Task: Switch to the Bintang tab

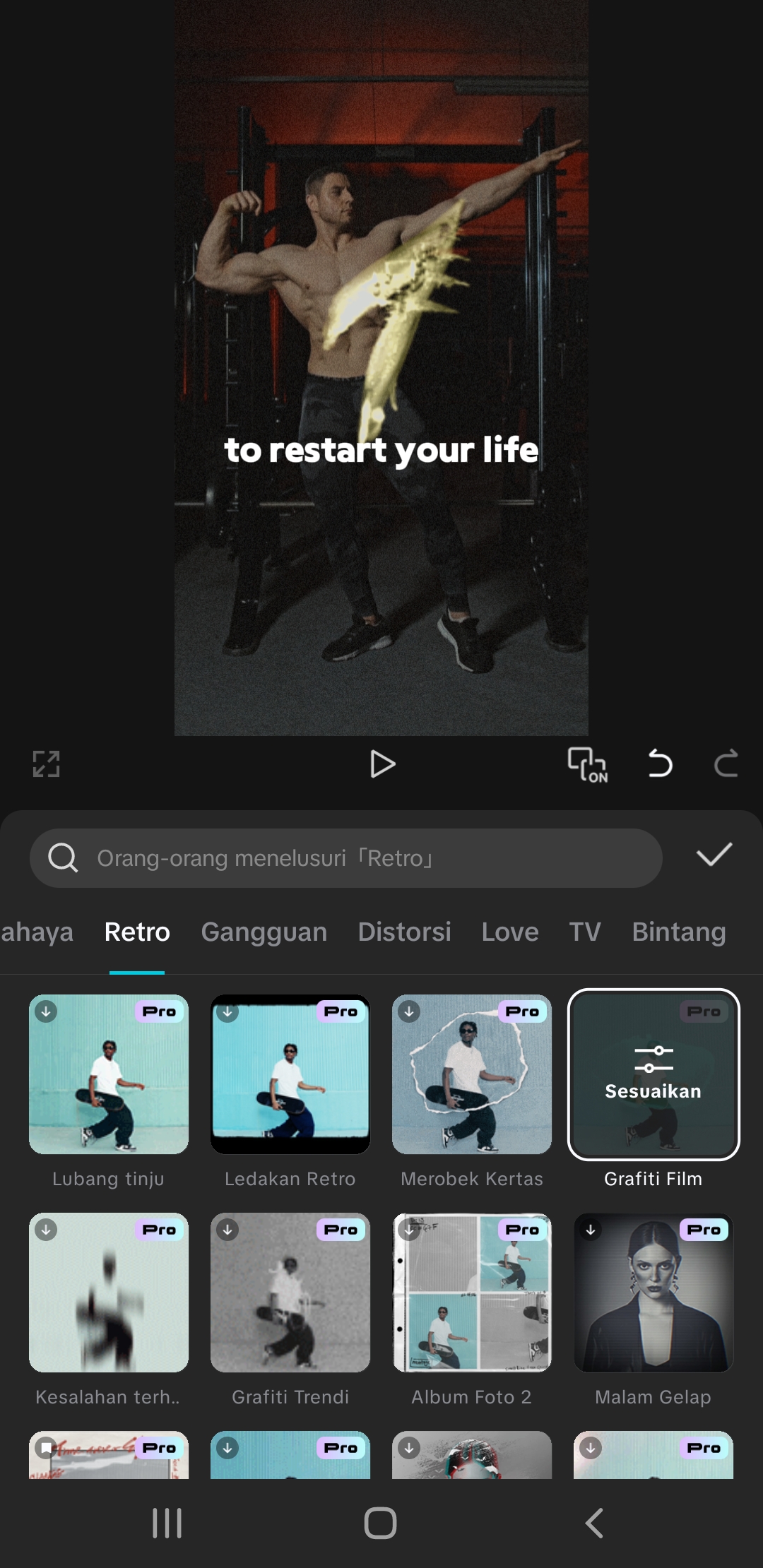Action: (679, 932)
